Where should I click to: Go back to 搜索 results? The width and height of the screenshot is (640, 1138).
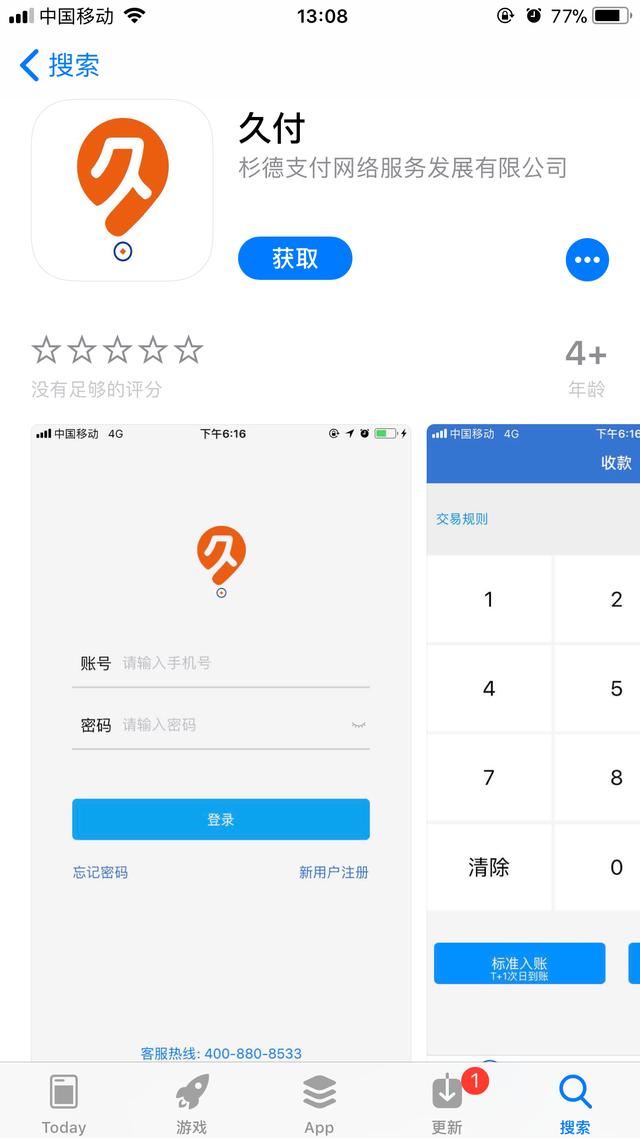[60, 66]
